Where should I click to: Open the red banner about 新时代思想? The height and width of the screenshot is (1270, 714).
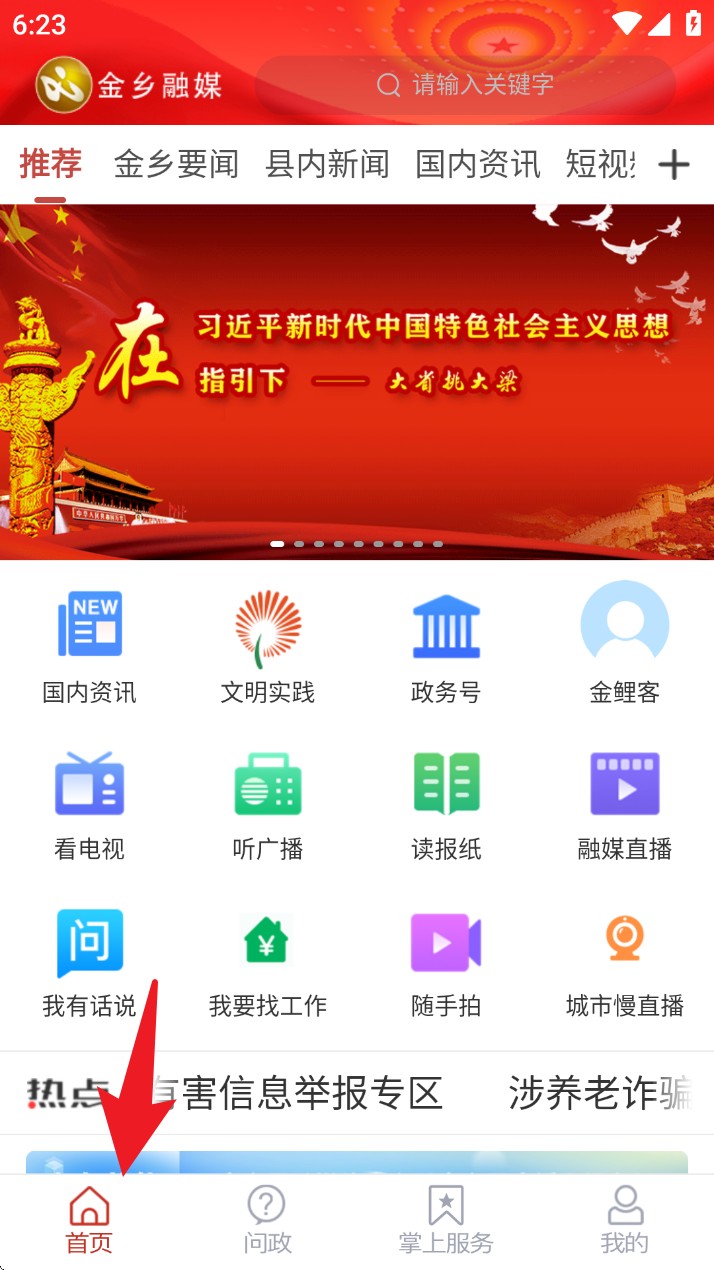click(357, 380)
